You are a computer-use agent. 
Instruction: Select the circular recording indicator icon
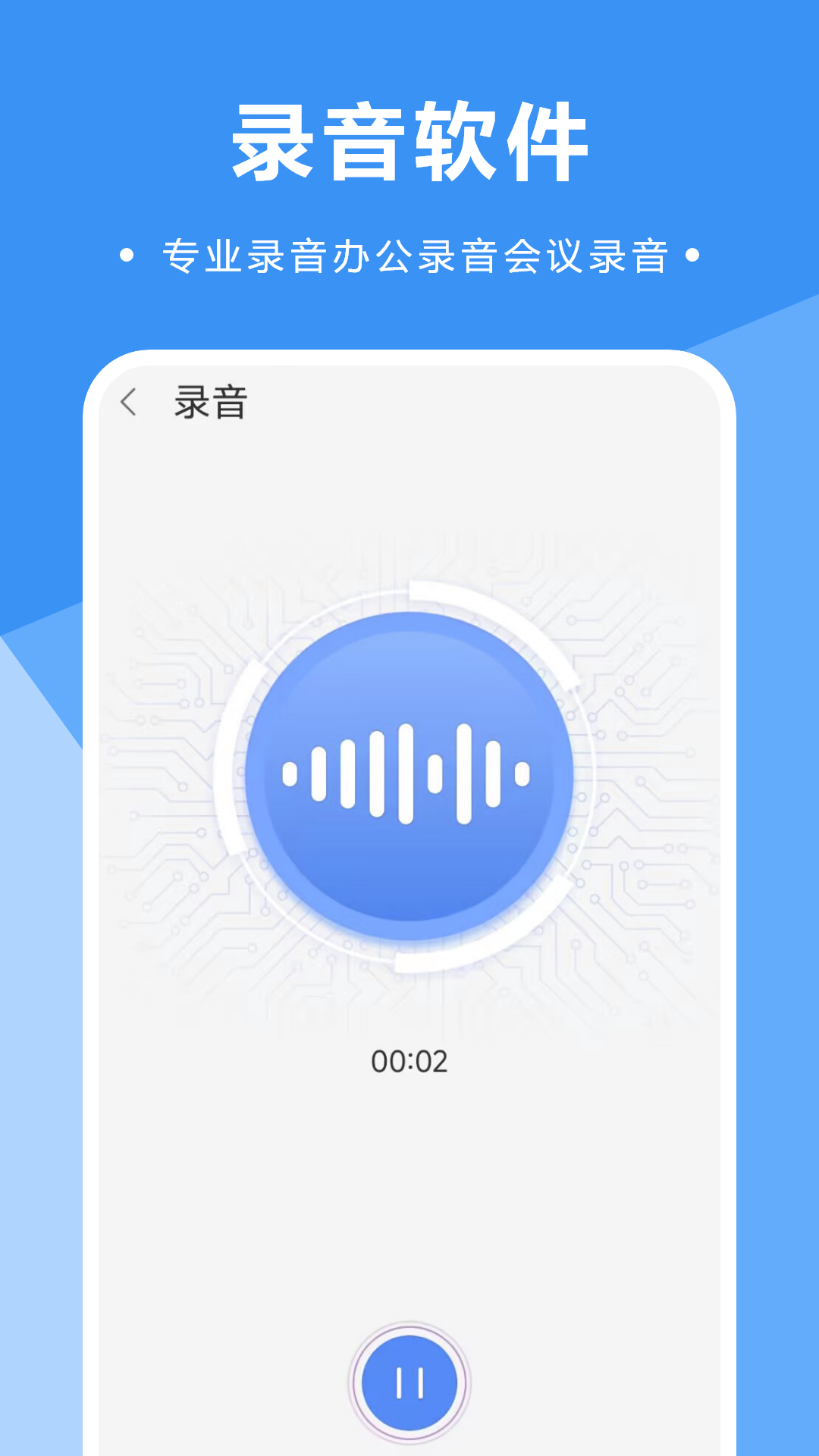pyautogui.click(x=406, y=773)
